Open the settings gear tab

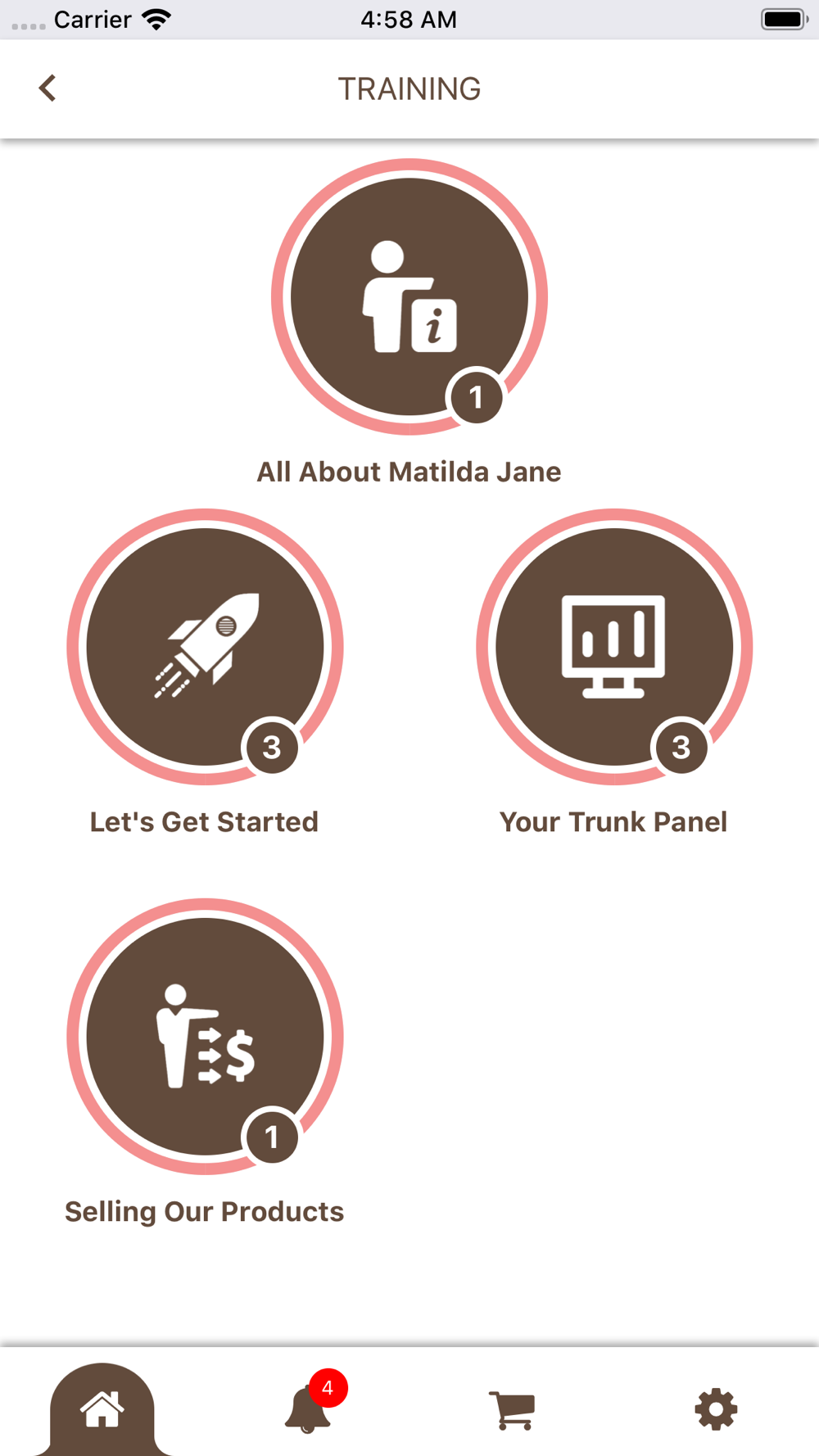coord(716,1409)
